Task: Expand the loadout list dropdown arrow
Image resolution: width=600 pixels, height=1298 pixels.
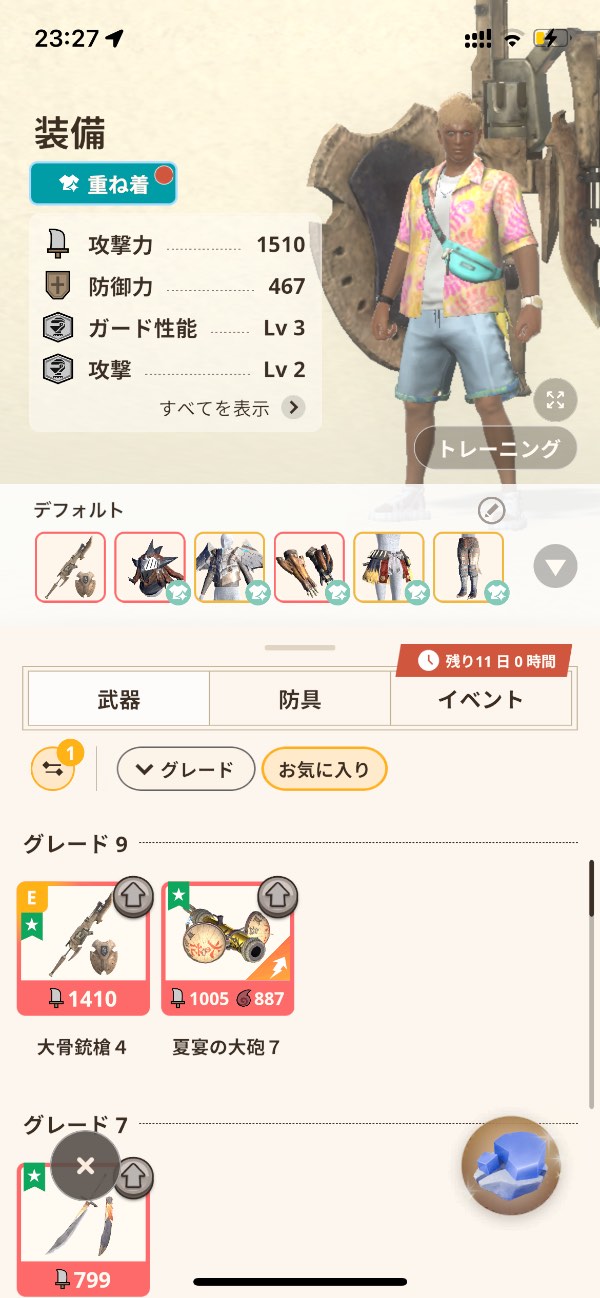Action: tap(555, 568)
